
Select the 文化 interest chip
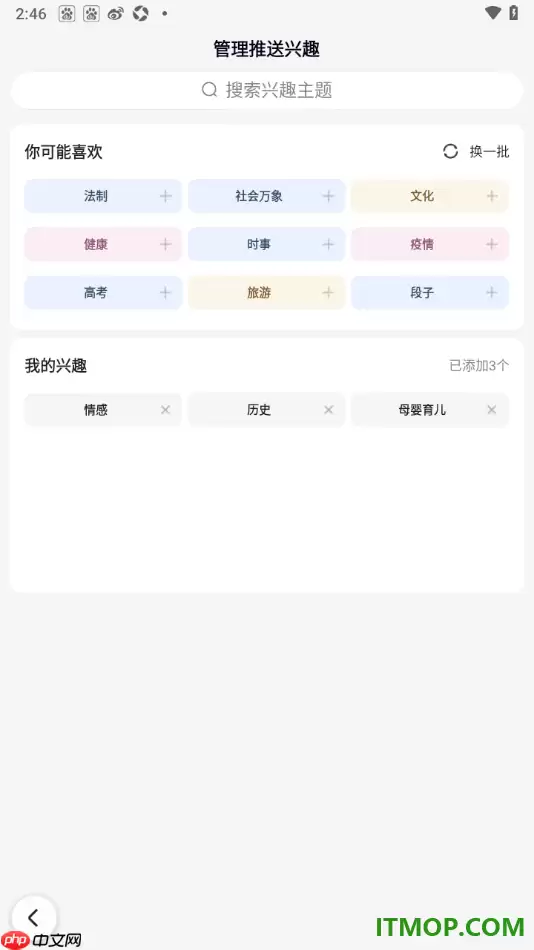[x=430, y=196]
